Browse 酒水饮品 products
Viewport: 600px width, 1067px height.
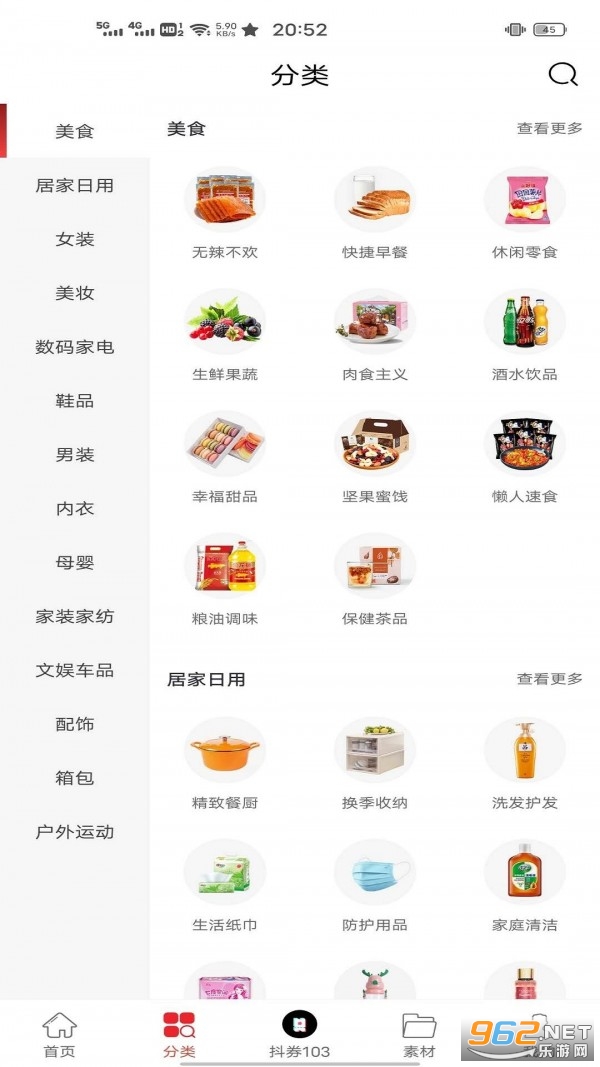click(x=525, y=335)
